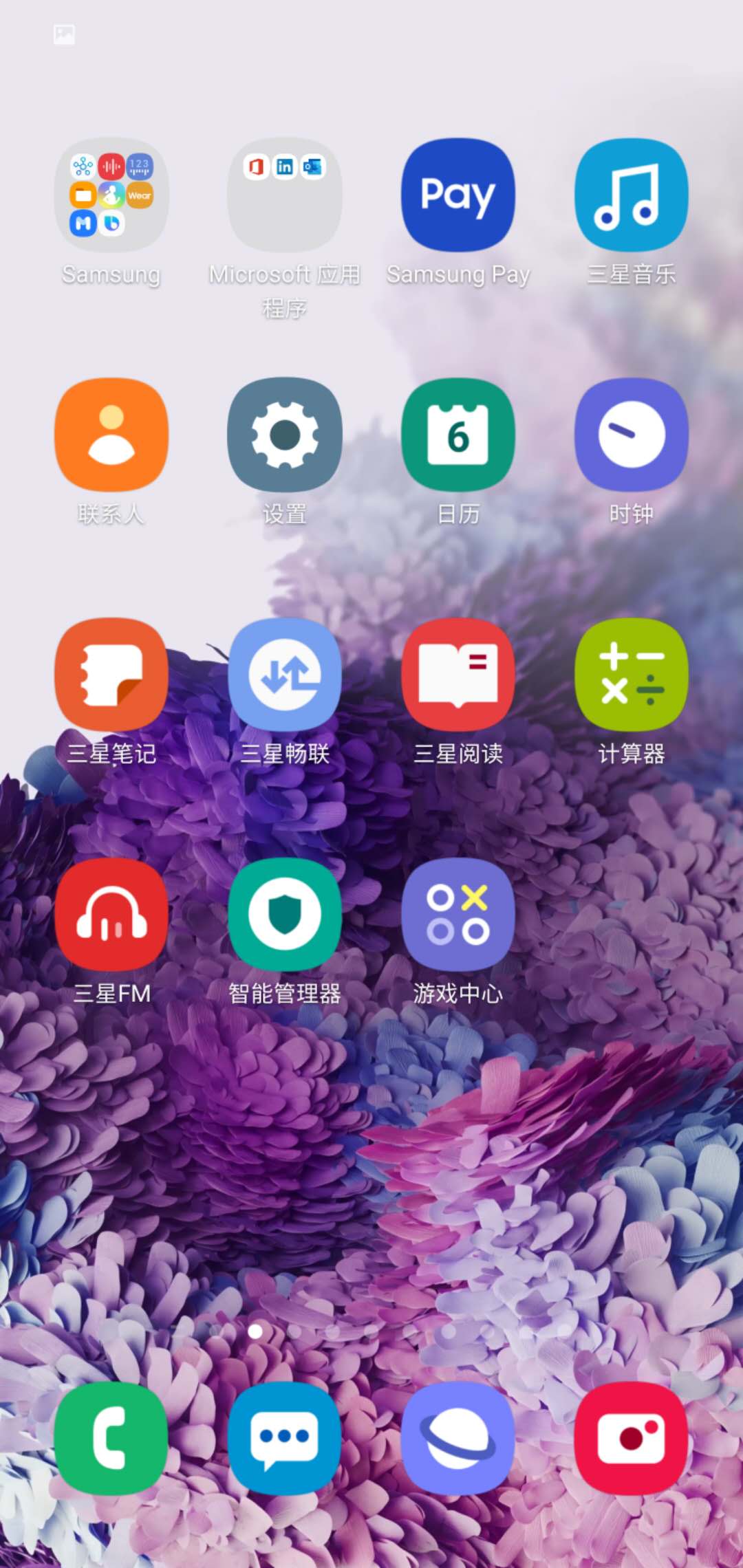Image resolution: width=743 pixels, height=1568 pixels.
Task: Open the blue messages app in dock
Action: (285, 1439)
